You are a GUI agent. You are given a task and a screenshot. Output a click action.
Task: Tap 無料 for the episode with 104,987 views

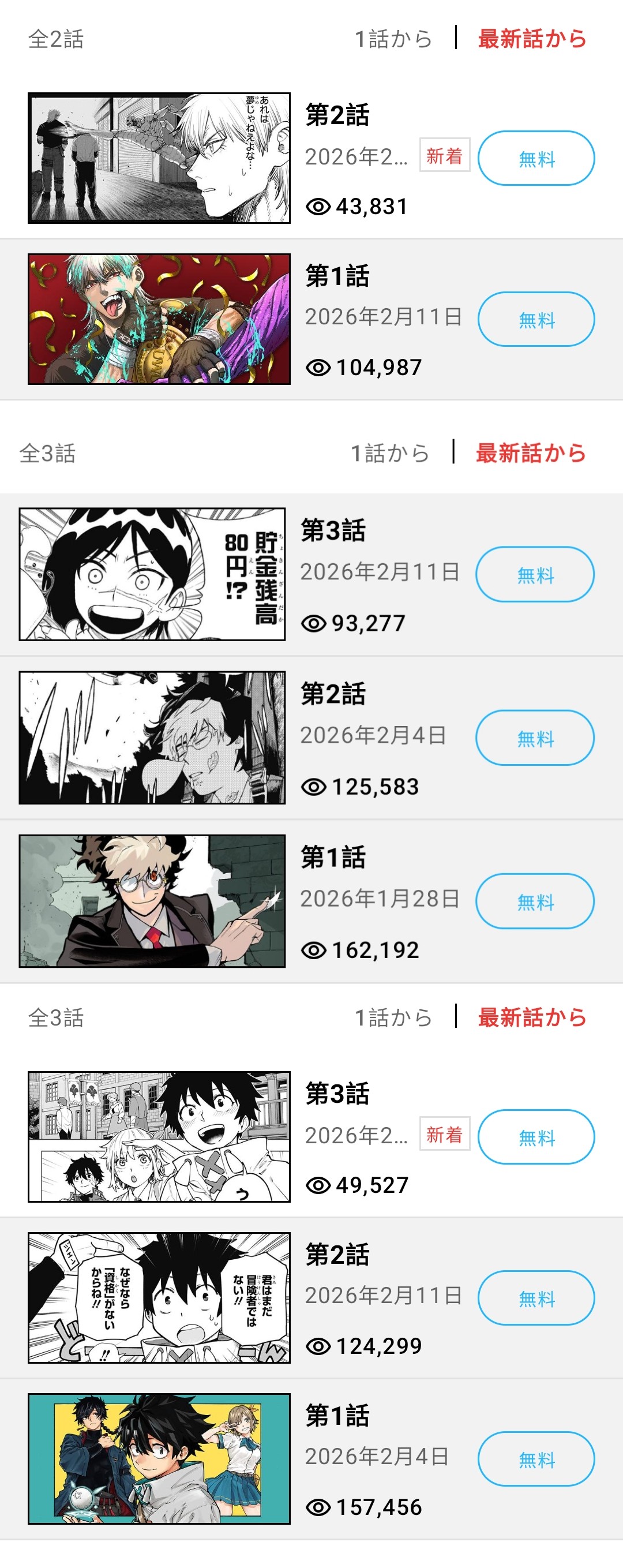pyautogui.click(x=536, y=320)
